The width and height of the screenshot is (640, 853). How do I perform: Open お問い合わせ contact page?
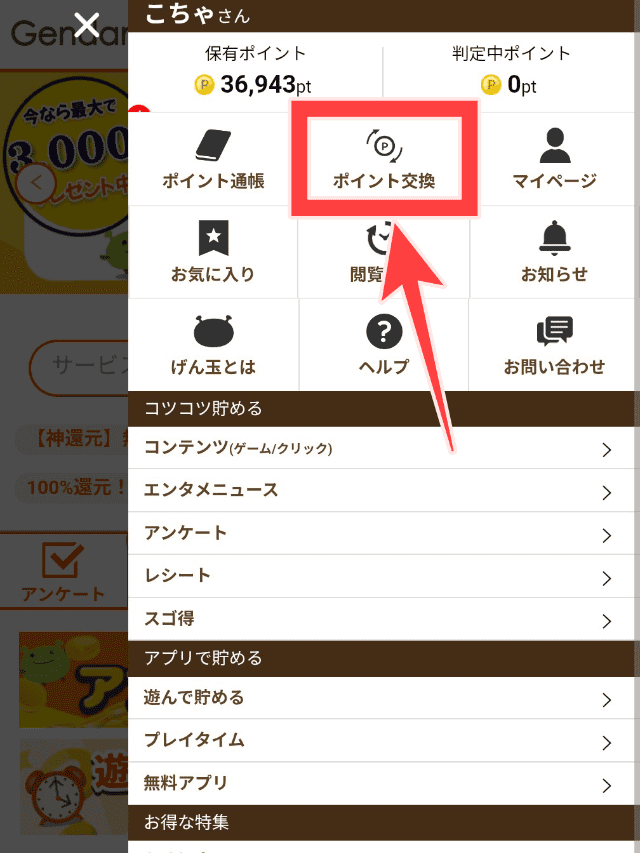click(x=554, y=346)
